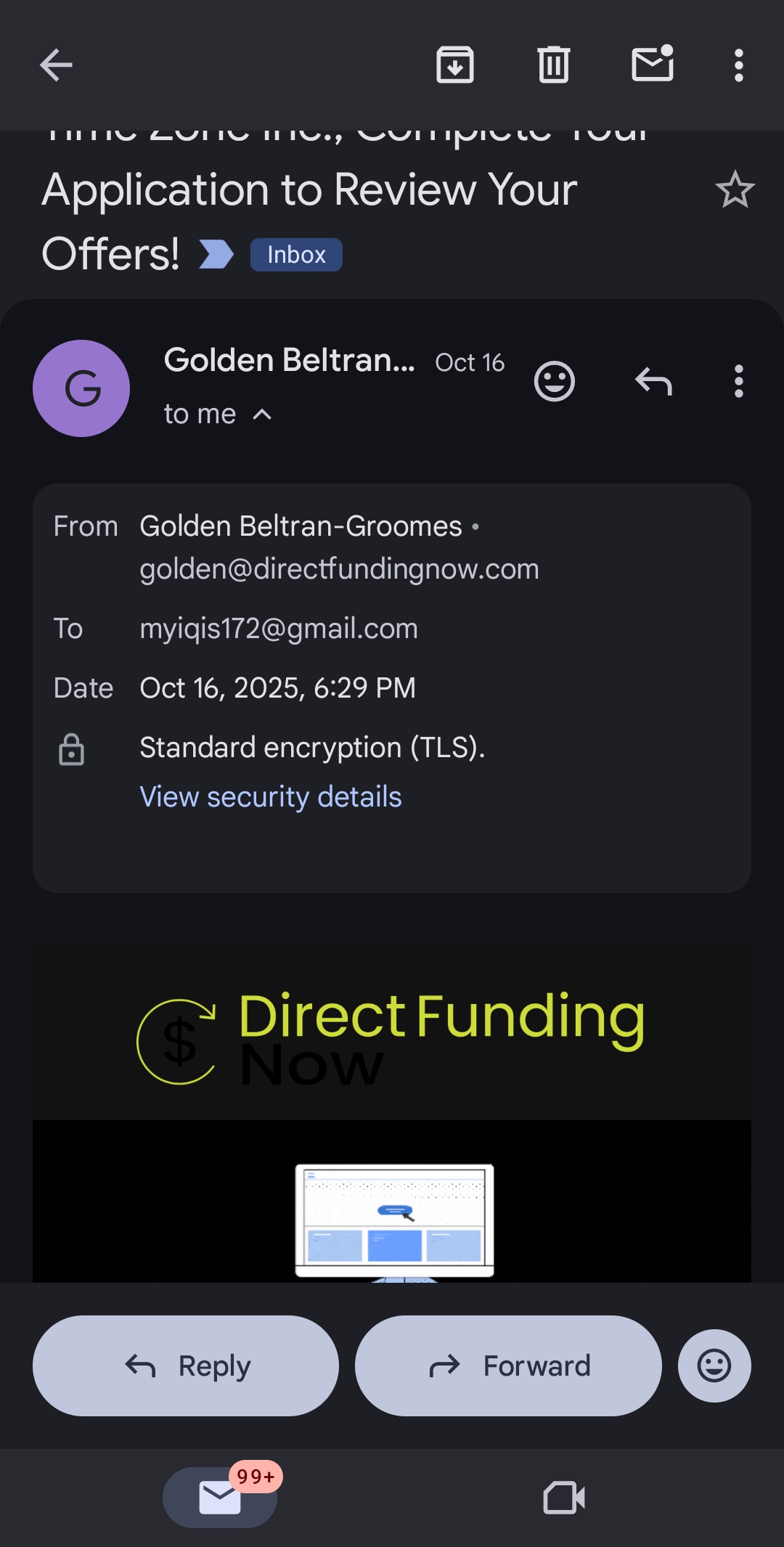
Task: Star this email
Action: (736, 190)
